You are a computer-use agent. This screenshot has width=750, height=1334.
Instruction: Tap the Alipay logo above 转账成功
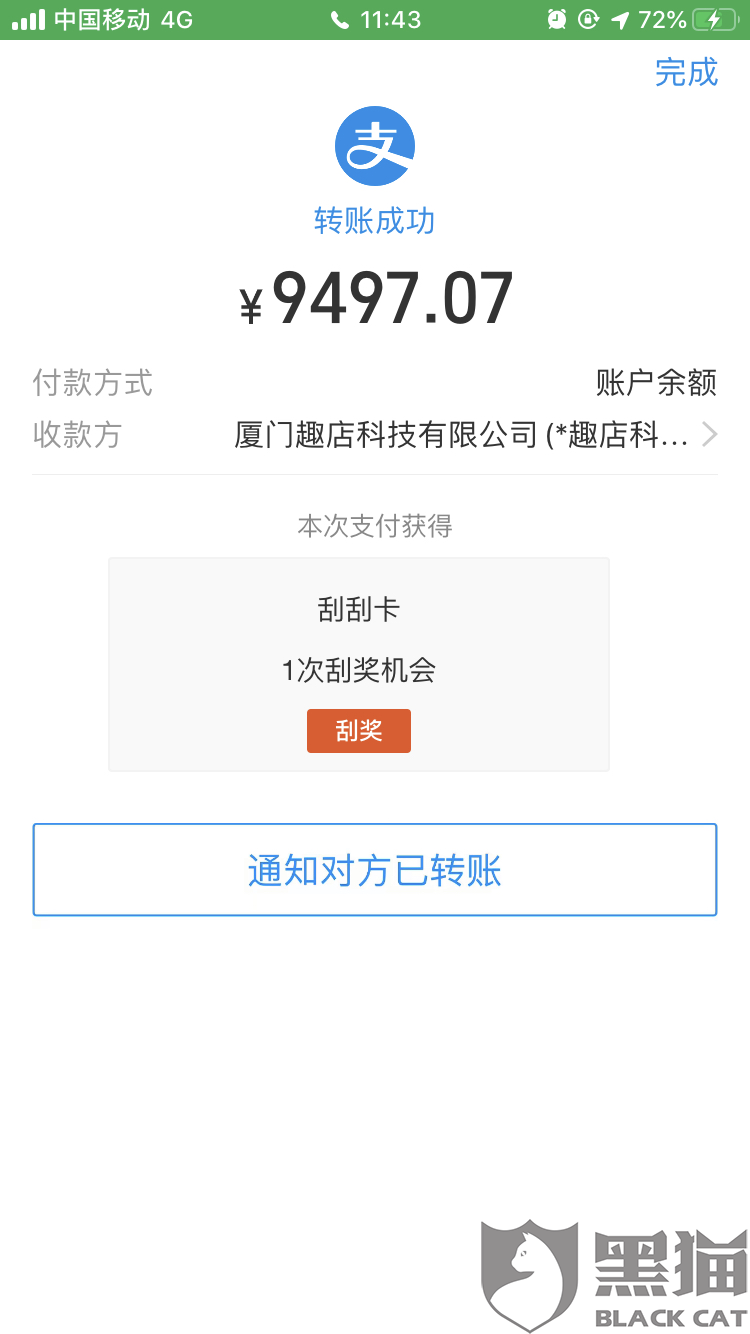coord(375,145)
